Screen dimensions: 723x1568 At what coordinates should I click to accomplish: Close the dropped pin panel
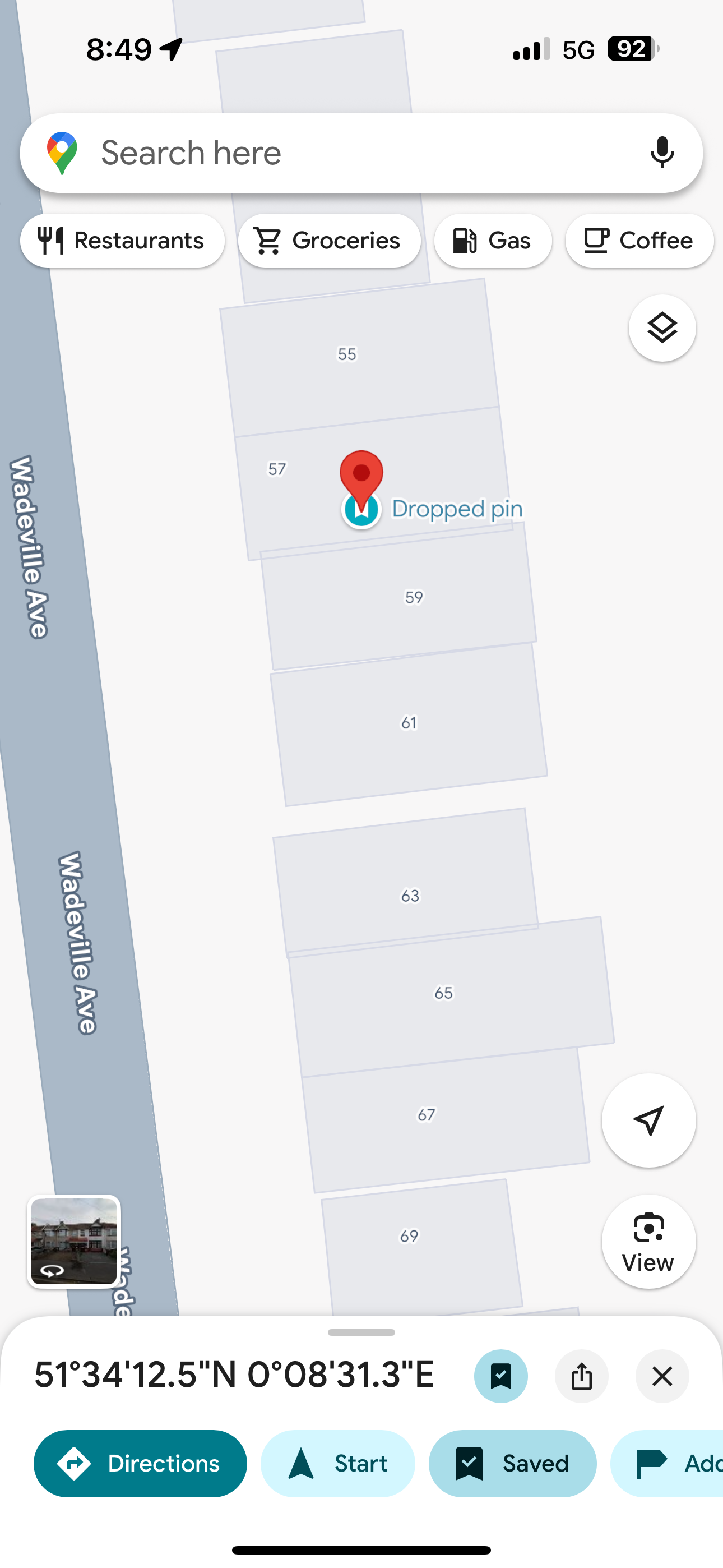tap(662, 1376)
